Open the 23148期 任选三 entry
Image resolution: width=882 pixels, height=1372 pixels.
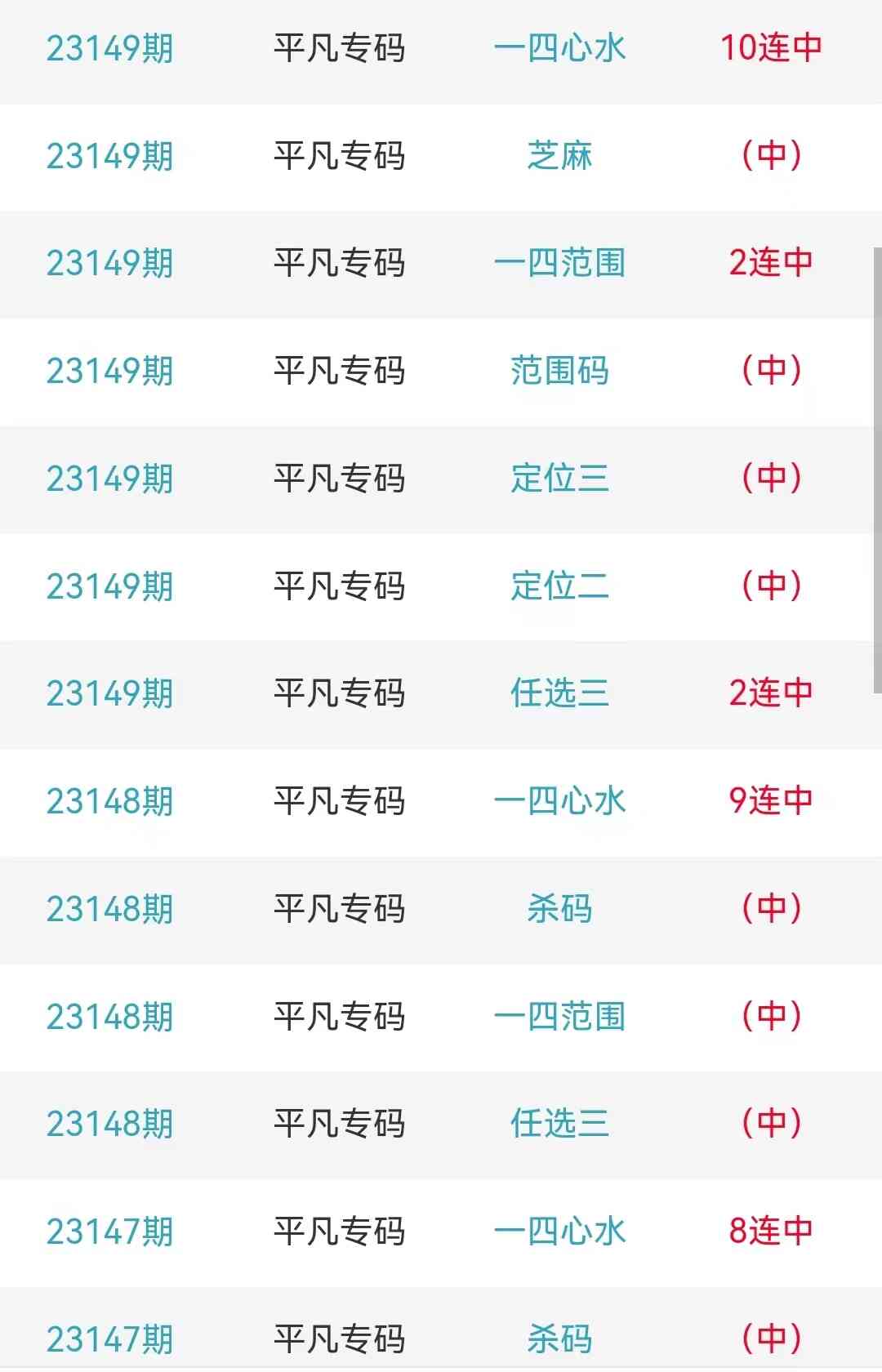coord(559,1124)
